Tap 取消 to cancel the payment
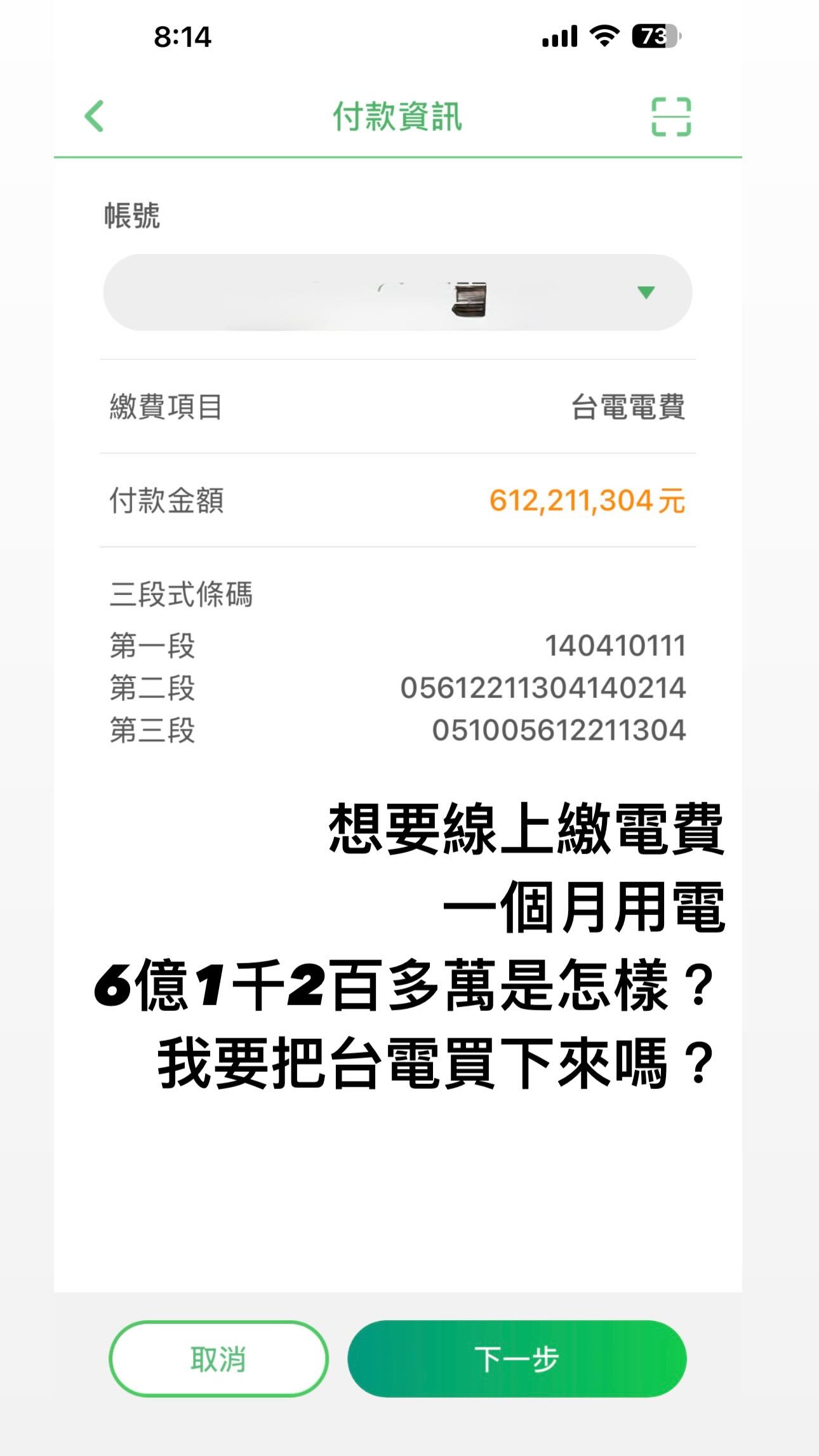819x1456 pixels. tap(218, 1359)
